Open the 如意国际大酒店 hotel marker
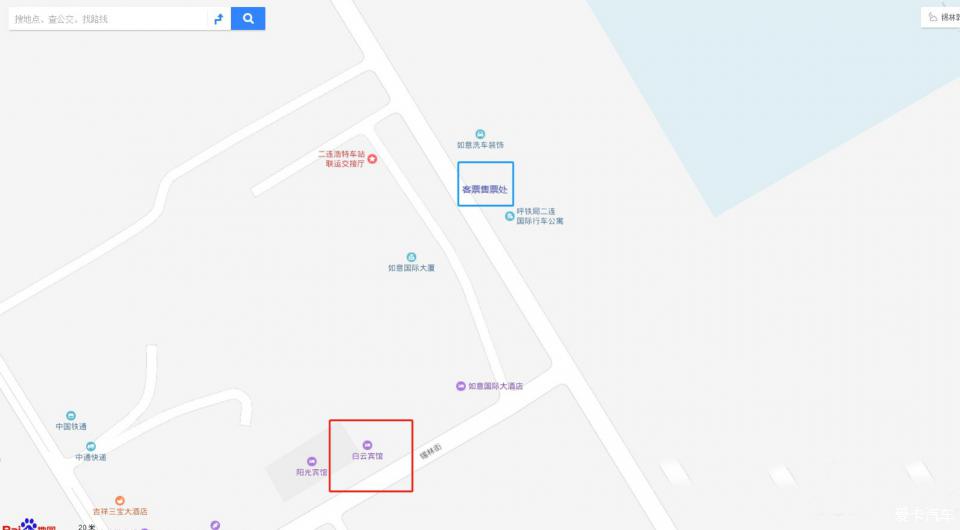Screen dimensions: 960x530 click(460, 386)
